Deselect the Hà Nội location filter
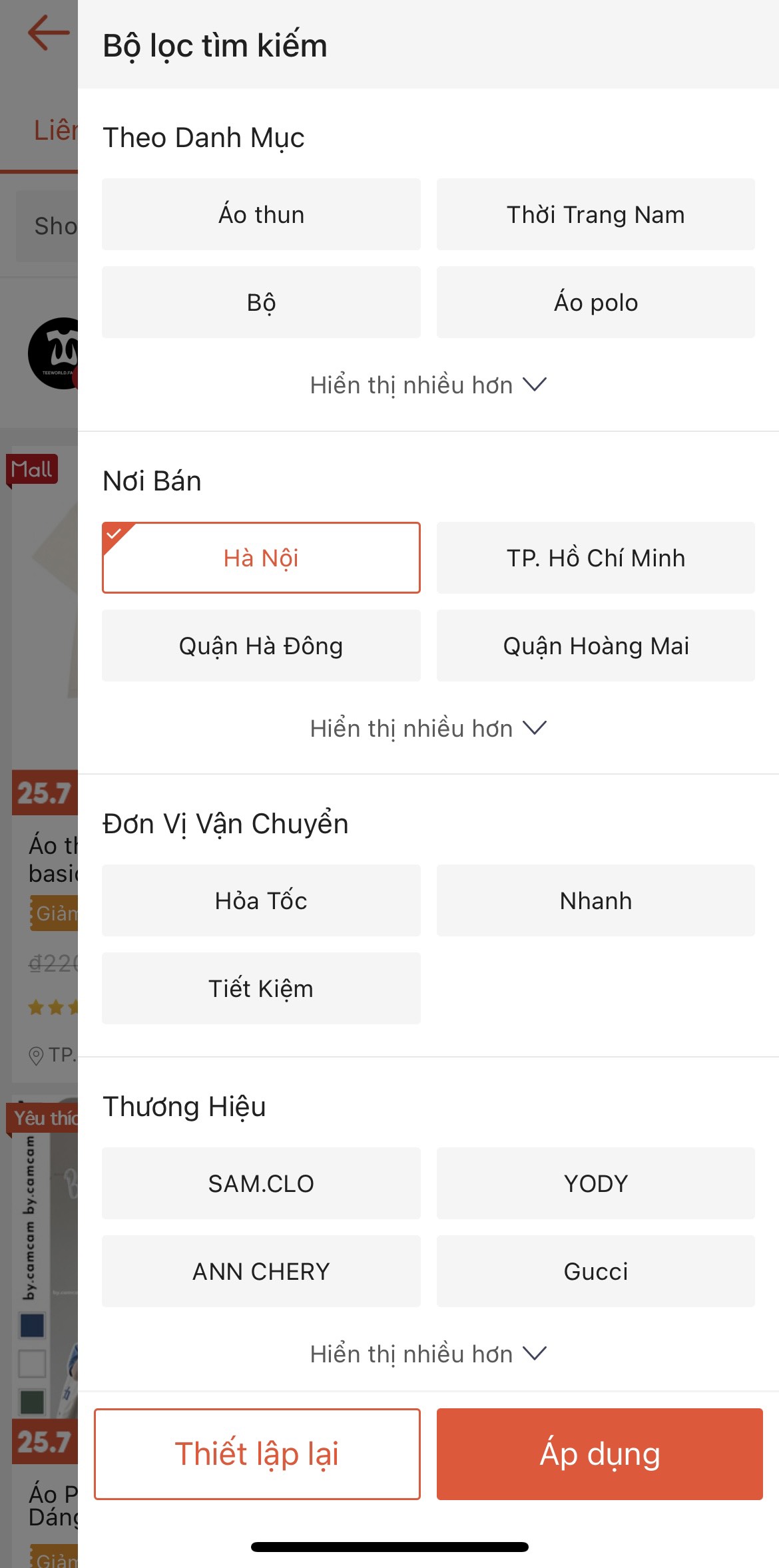 click(x=261, y=558)
